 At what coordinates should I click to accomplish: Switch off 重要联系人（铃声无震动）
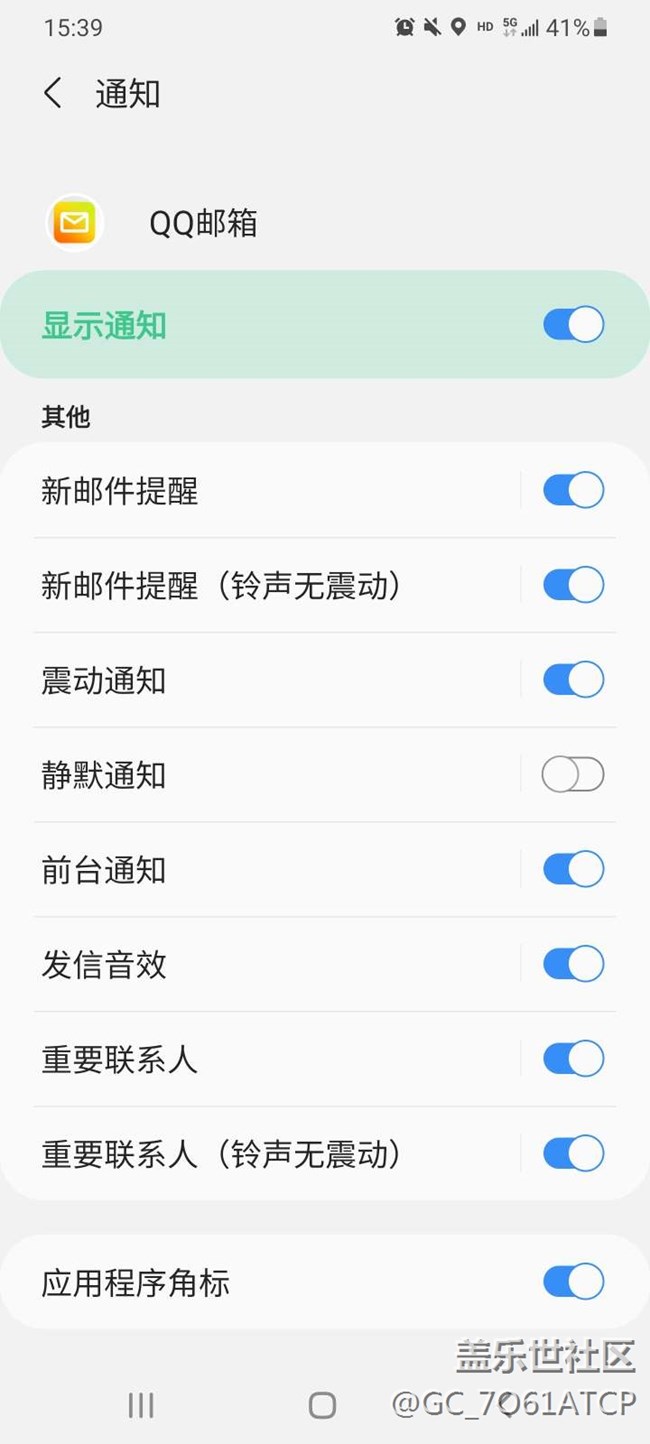pyautogui.click(x=573, y=1153)
